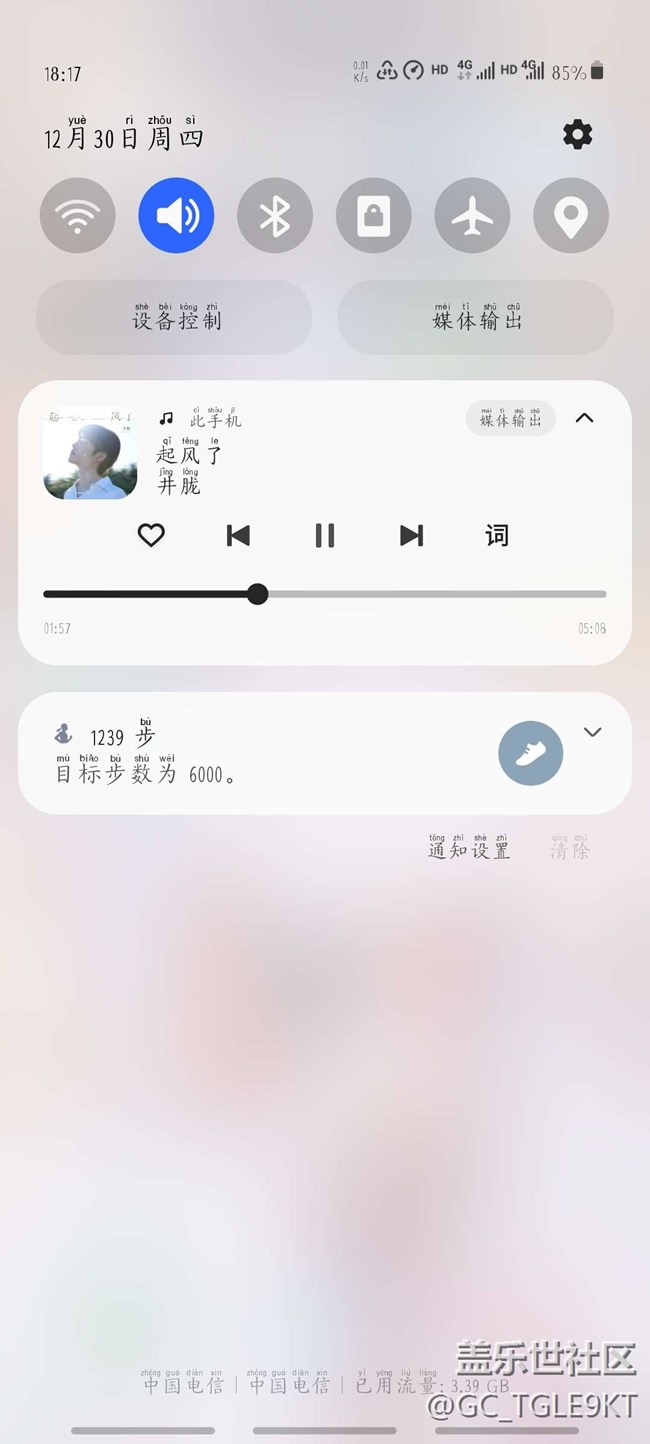The height and width of the screenshot is (1444, 650).
Task: Skip to the previous track
Action: [x=238, y=536]
